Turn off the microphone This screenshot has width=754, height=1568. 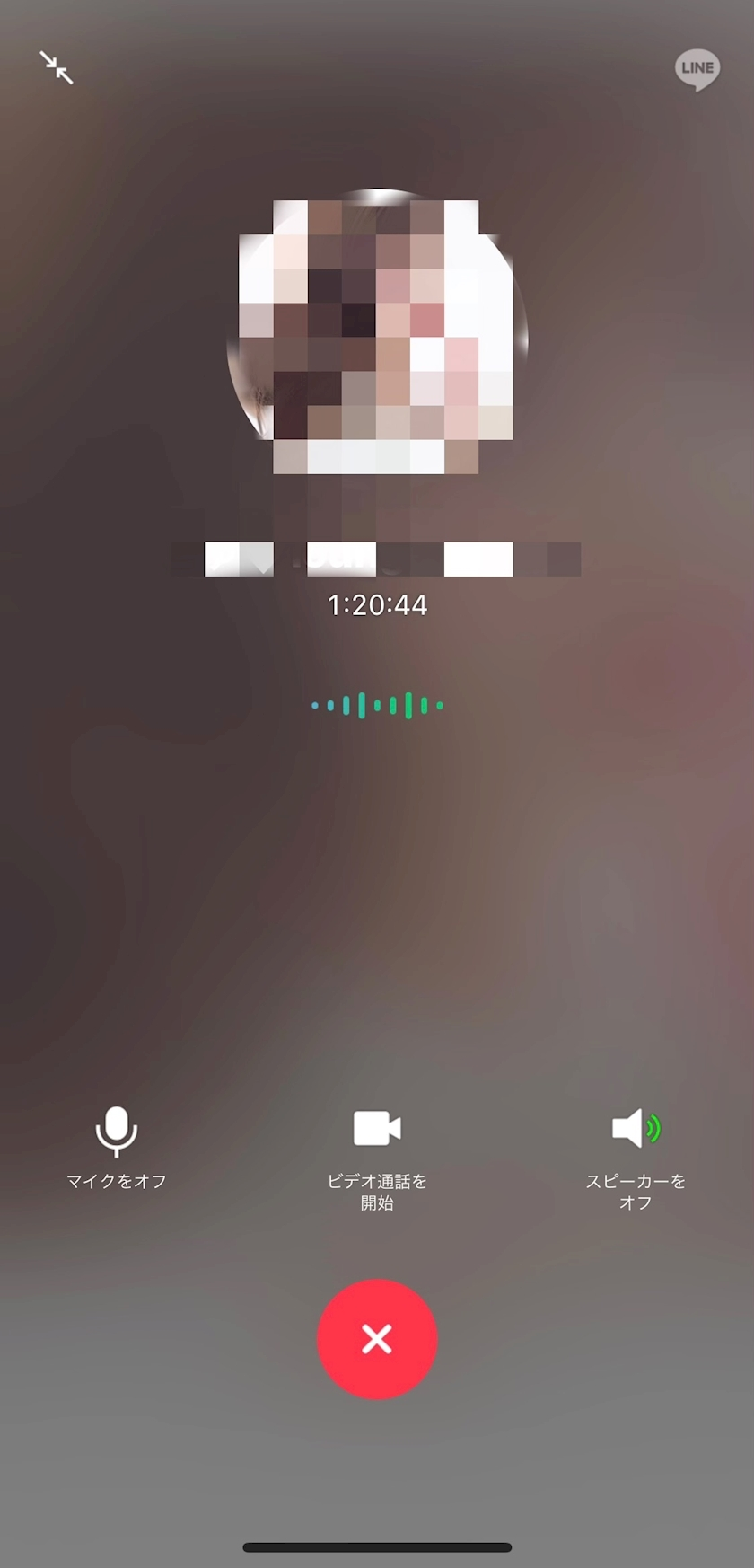click(x=117, y=1132)
